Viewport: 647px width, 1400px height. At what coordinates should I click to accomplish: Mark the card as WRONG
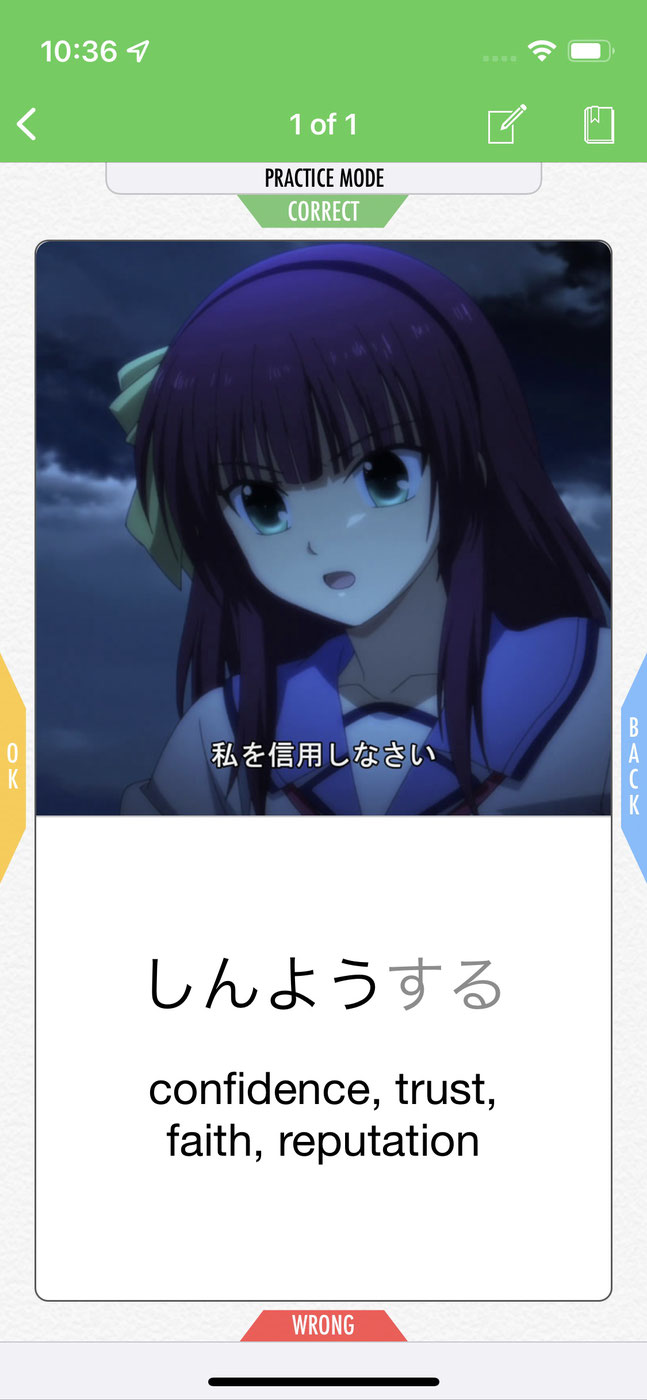[x=323, y=1325]
